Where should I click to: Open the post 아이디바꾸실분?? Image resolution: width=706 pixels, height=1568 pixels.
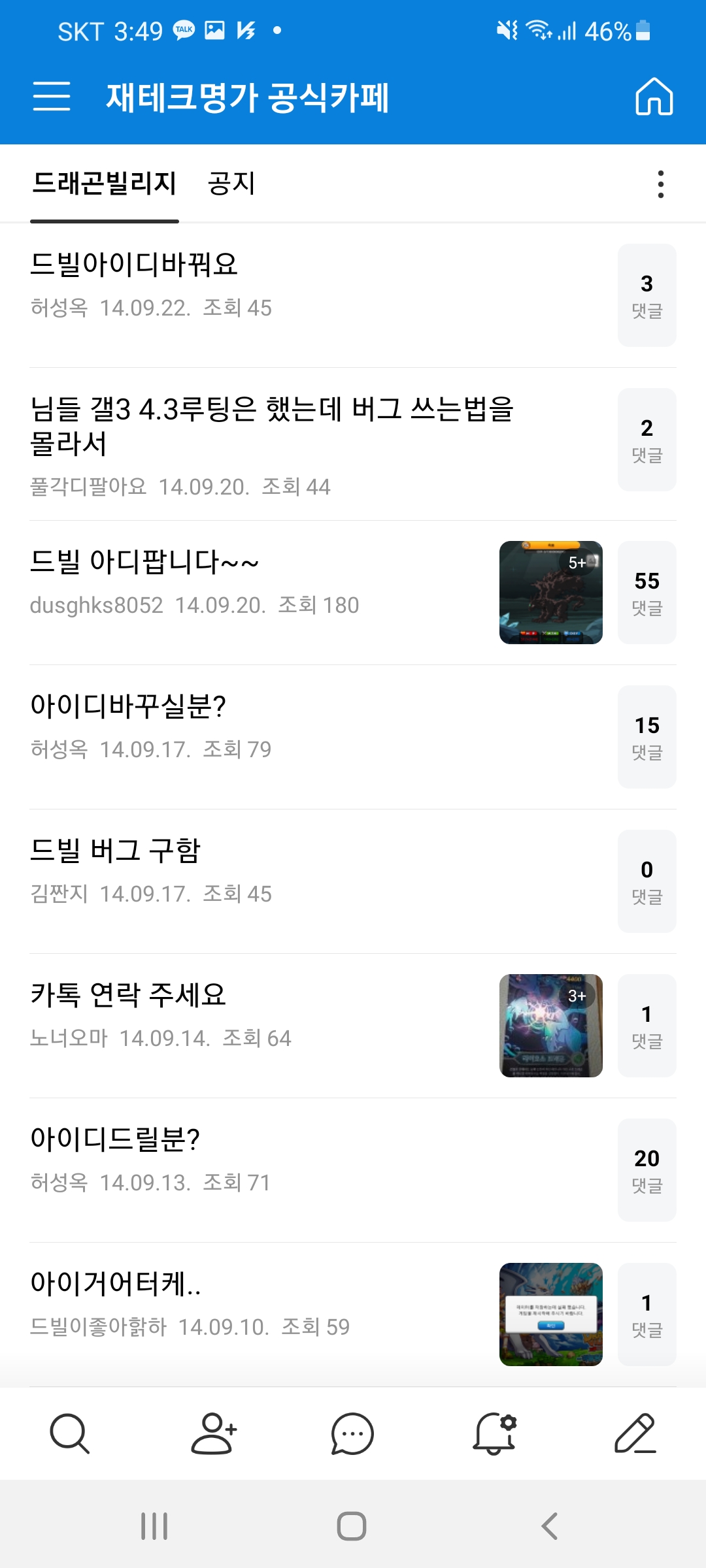coord(128,706)
